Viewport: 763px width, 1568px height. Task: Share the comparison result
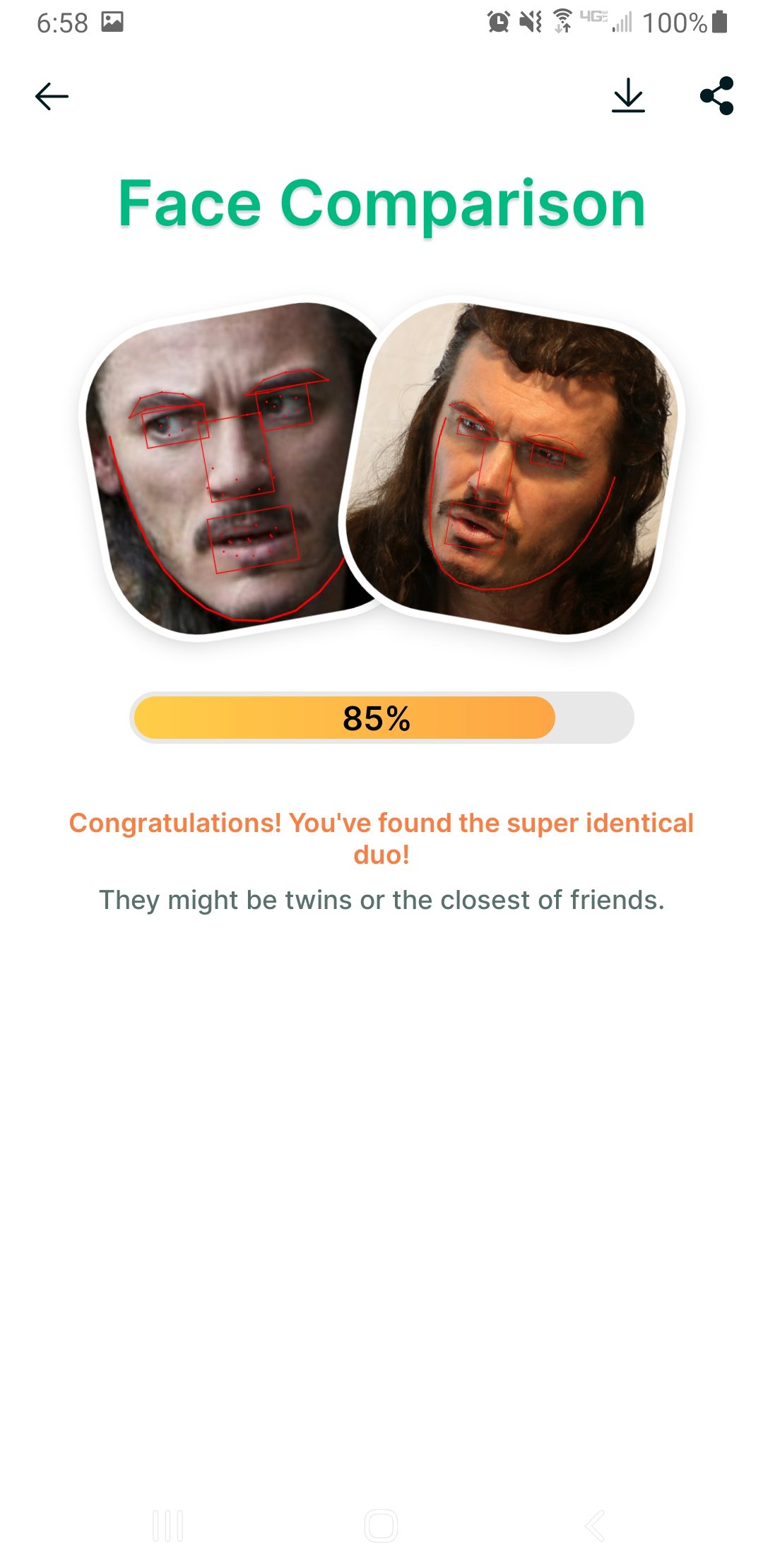(x=716, y=96)
